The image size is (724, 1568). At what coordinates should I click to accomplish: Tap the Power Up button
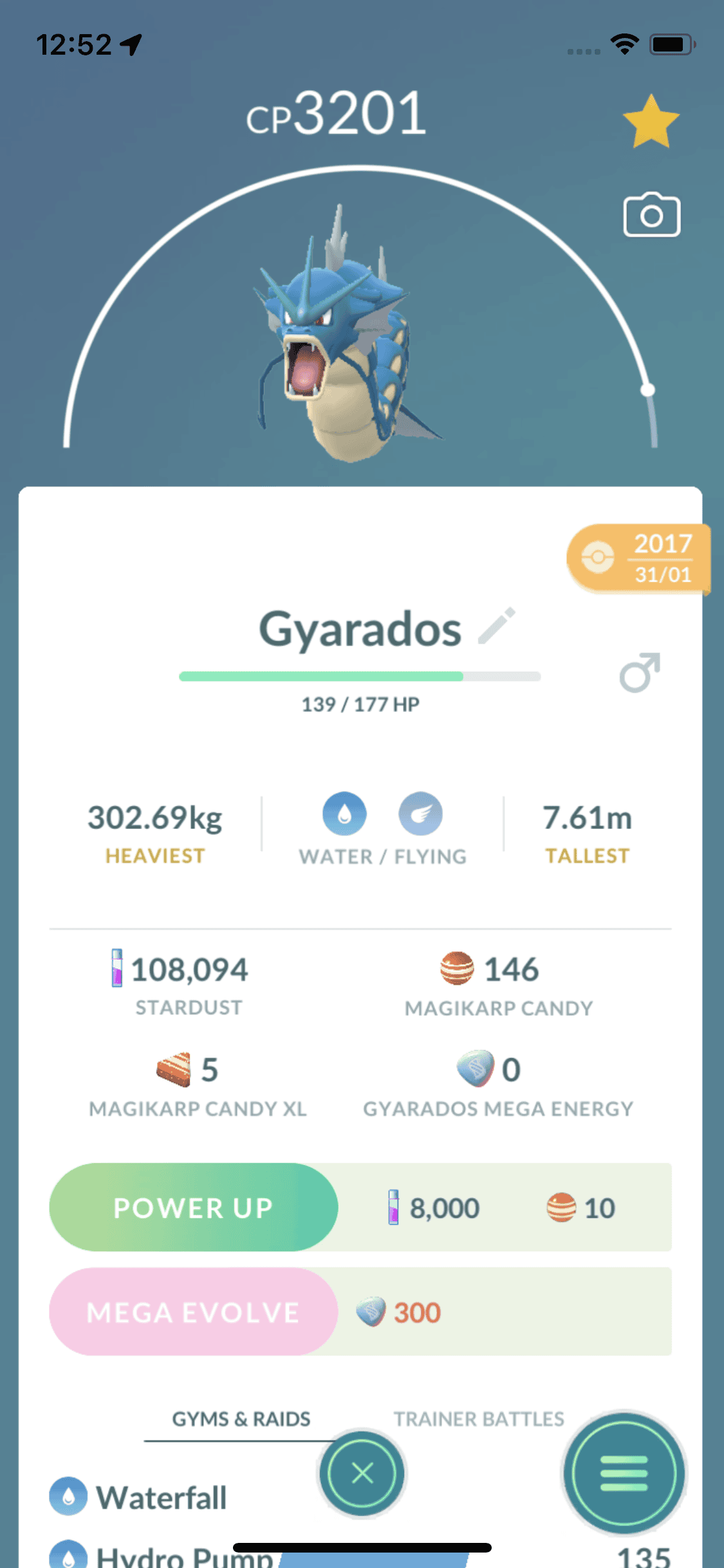click(x=193, y=1207)
